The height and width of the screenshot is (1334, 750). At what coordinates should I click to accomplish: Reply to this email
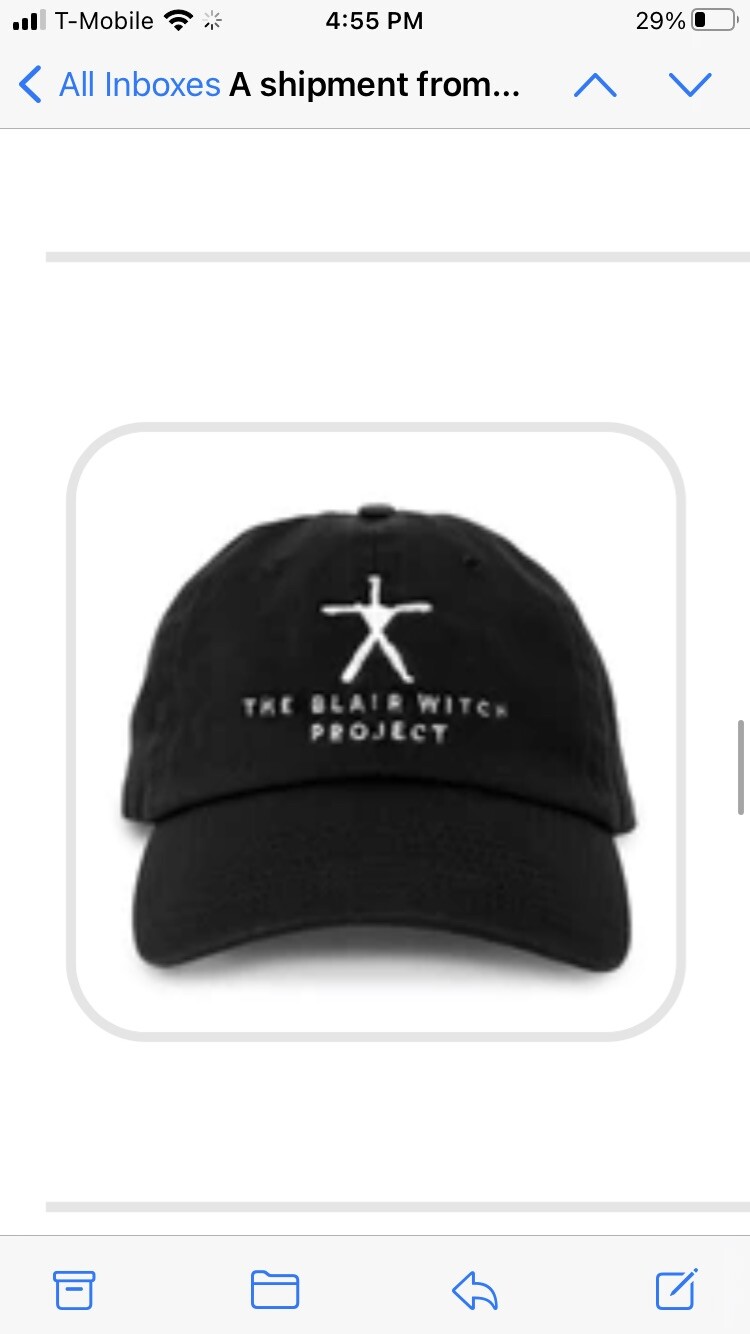tap(475, 1289)
